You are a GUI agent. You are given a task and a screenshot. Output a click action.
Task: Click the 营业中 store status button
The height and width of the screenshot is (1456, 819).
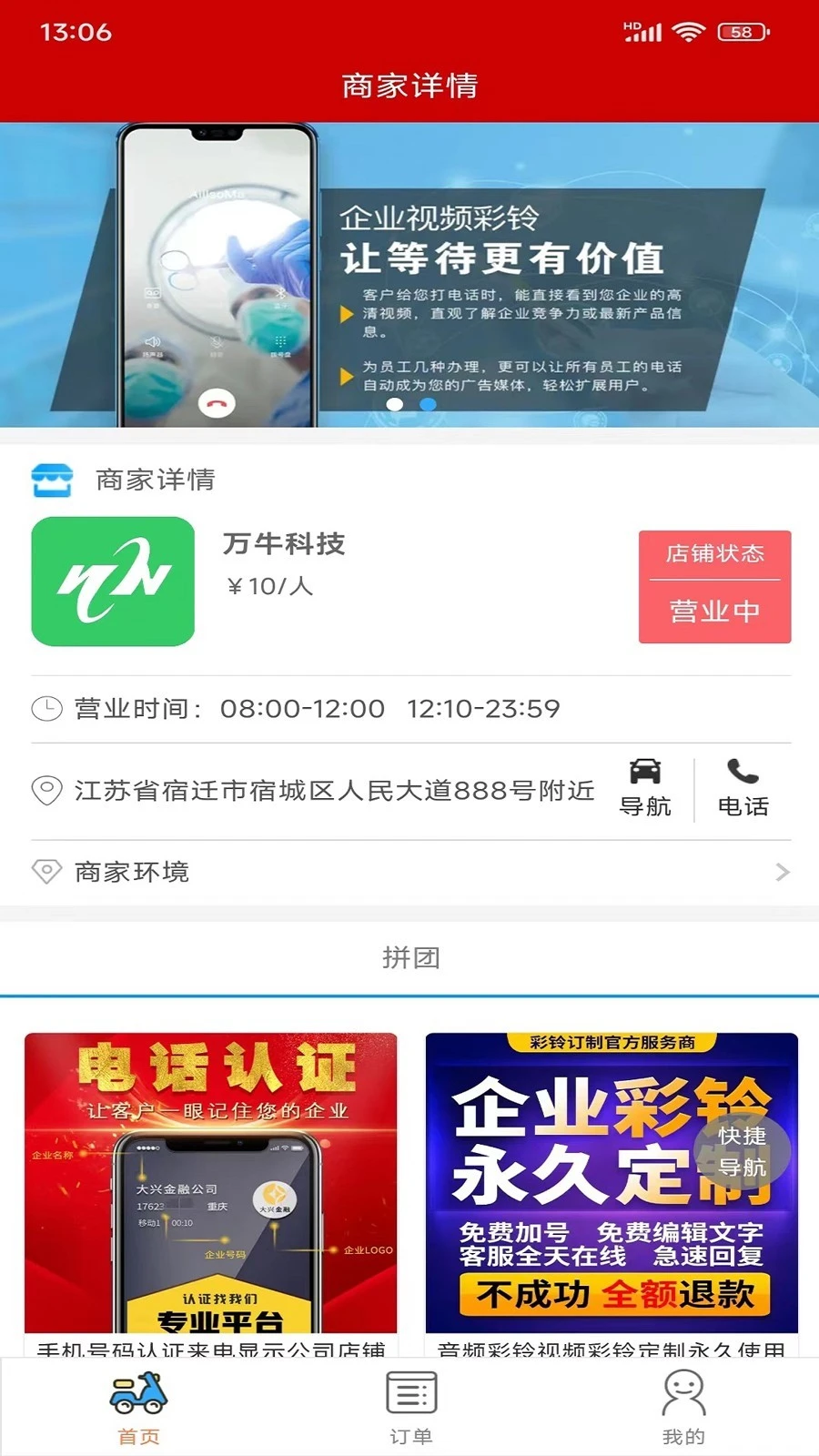714,612
